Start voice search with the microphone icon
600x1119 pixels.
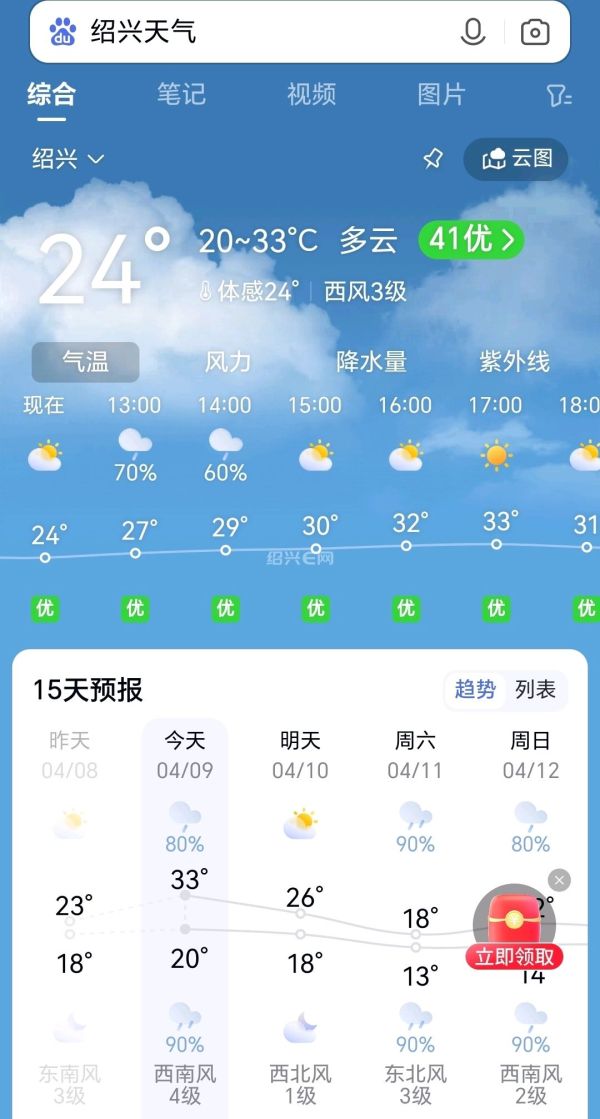(x=472, y=32)
